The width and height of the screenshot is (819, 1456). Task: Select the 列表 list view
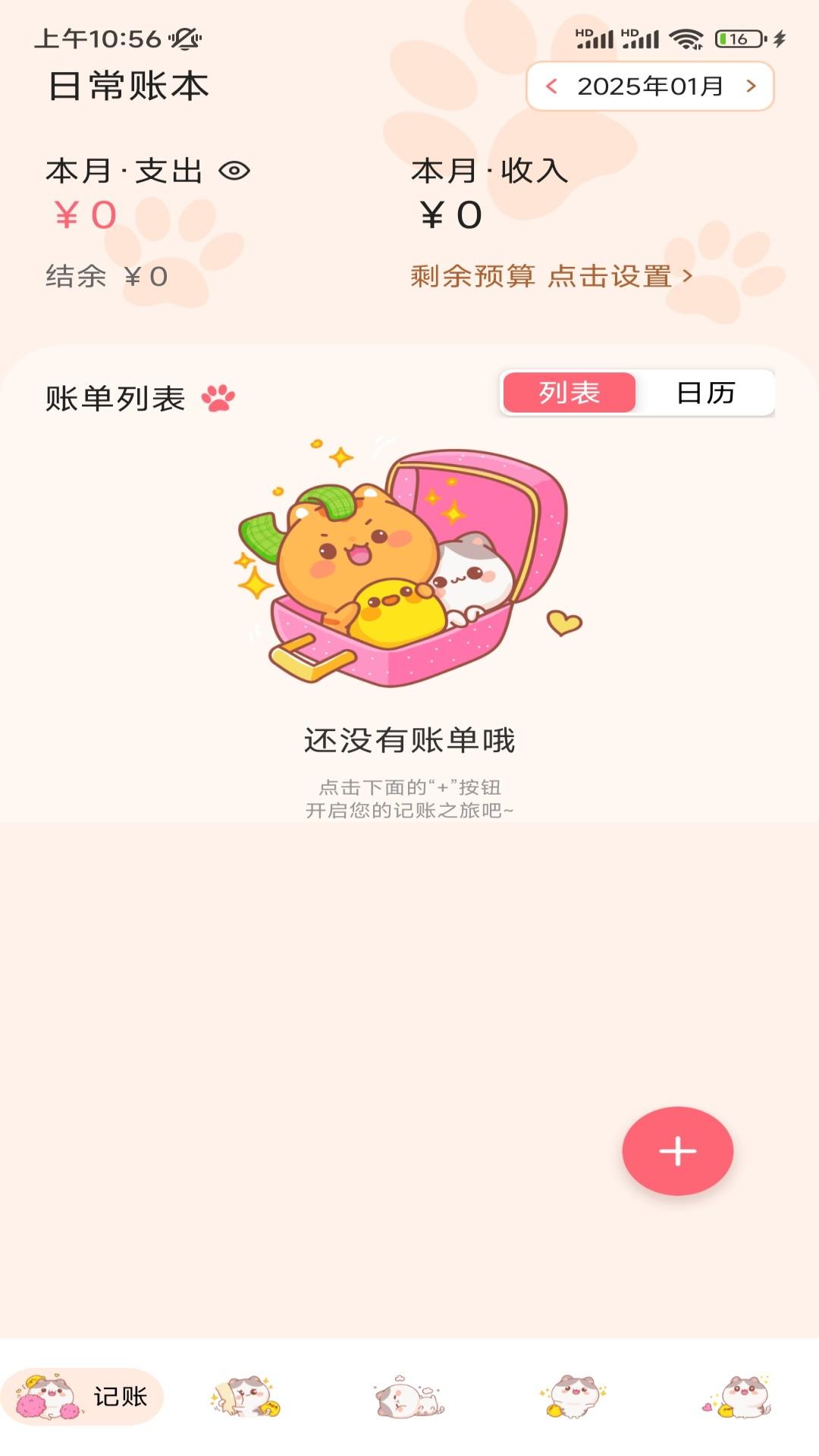click(570, 393)
